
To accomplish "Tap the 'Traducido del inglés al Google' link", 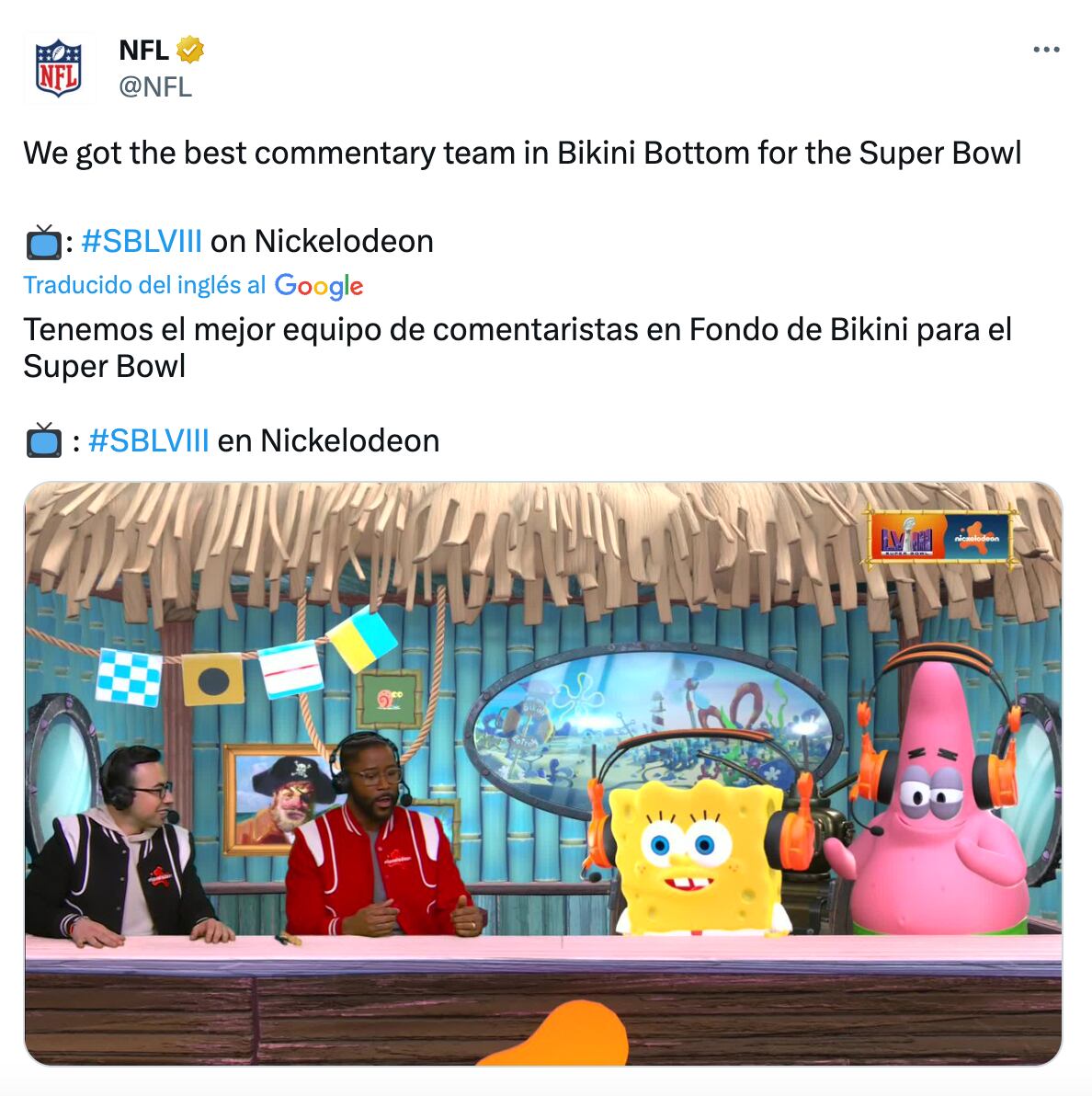I will click(193, 286).
